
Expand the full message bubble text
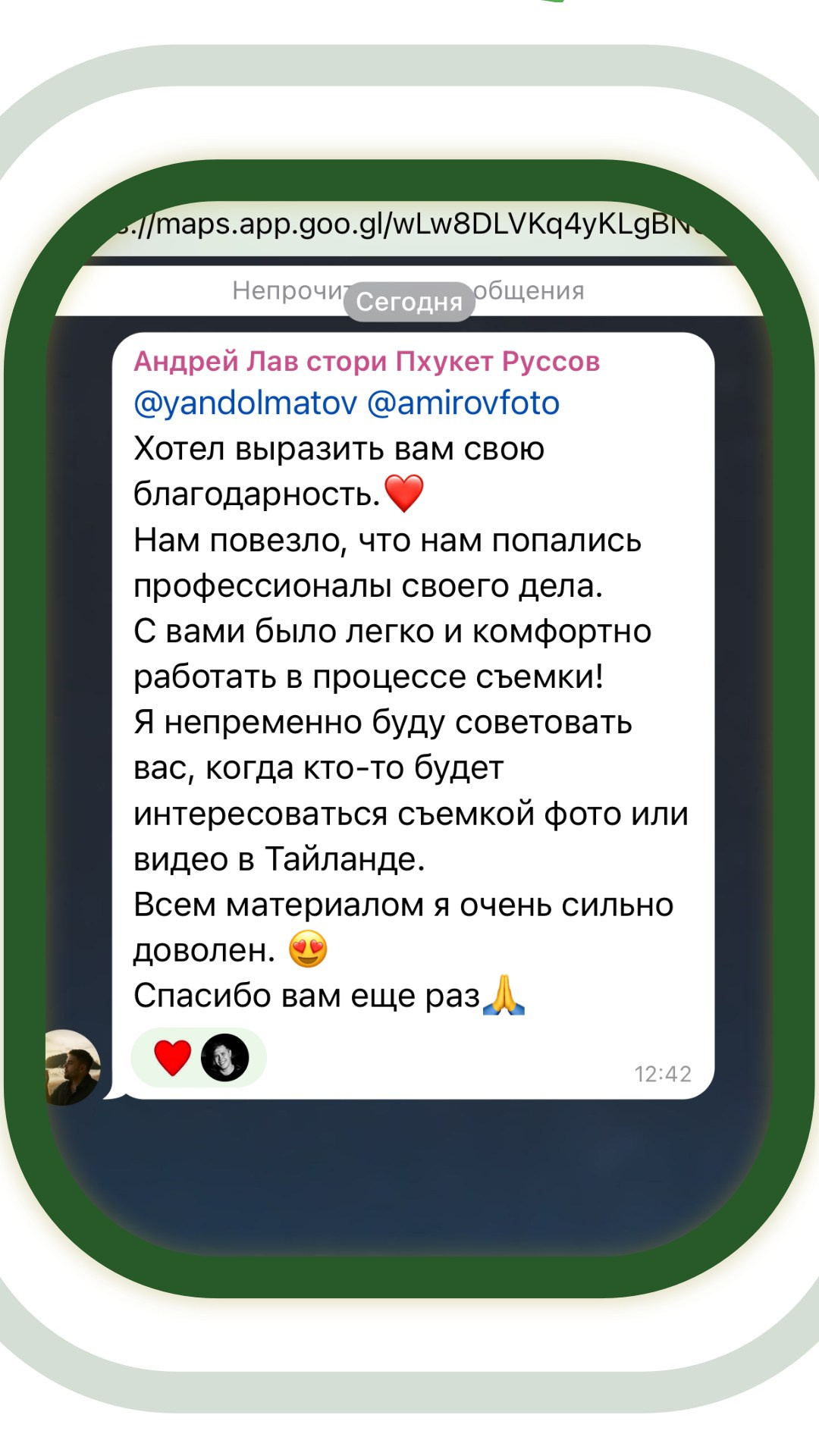tap(409, 682)
